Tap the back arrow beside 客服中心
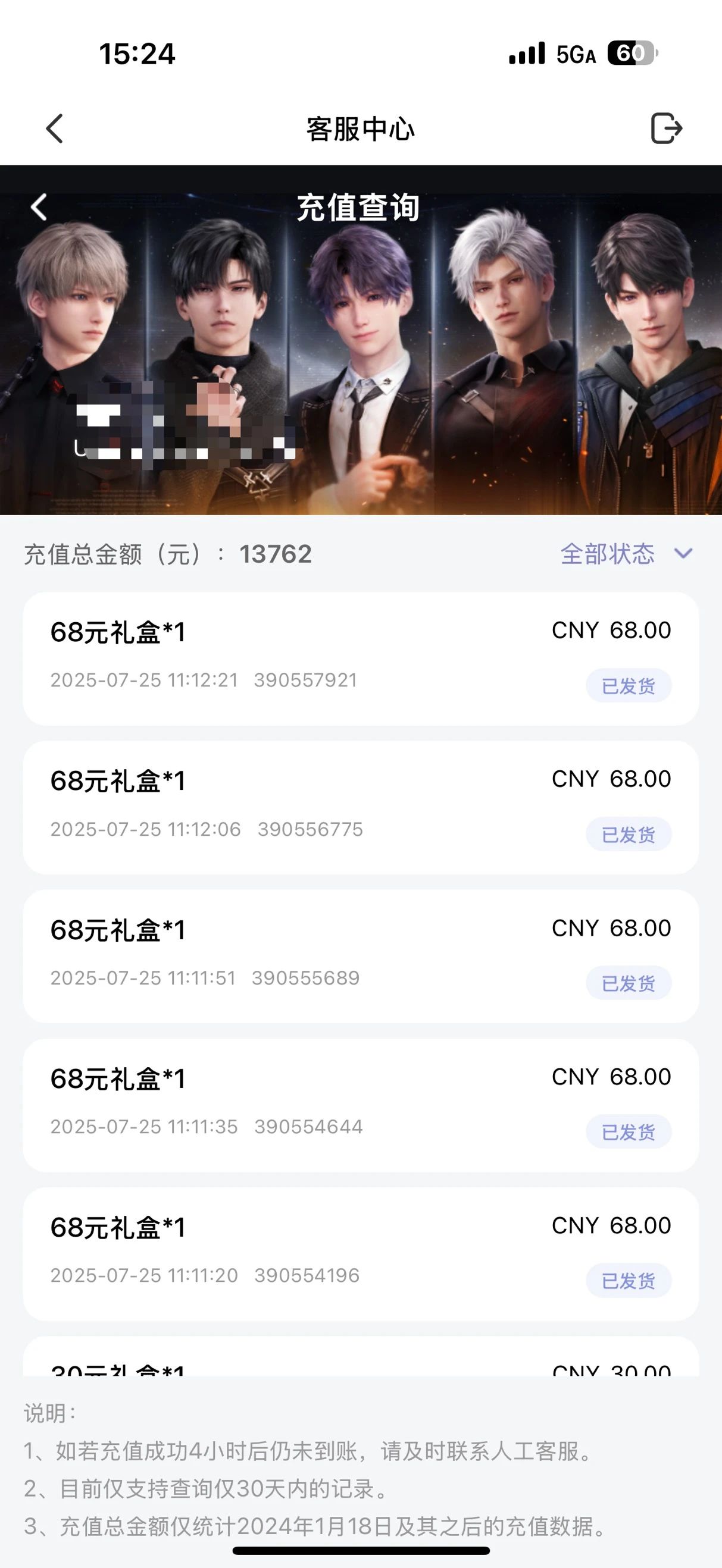The width and height of the screenshot is (722, 1568). [55, 128]
